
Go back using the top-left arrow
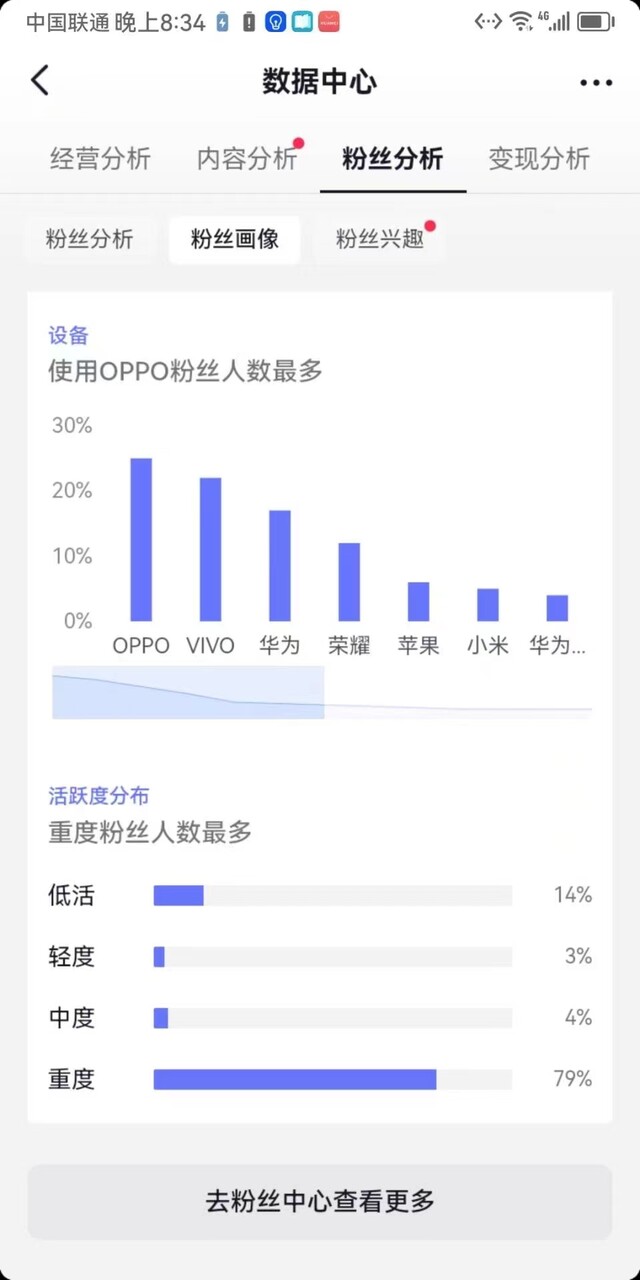click(x=40, y=81)
